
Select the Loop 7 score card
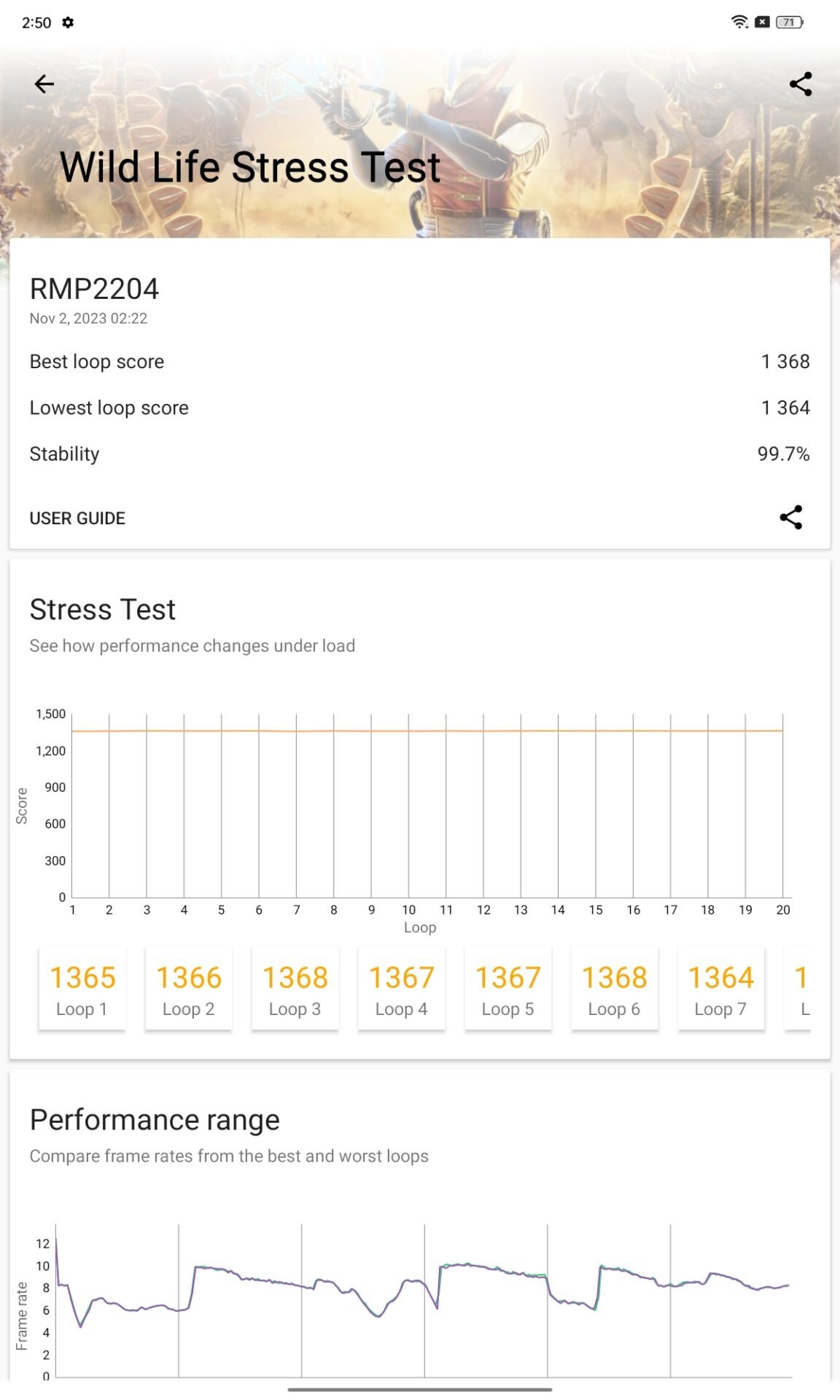pyautogui.click(x=720, y=989)
